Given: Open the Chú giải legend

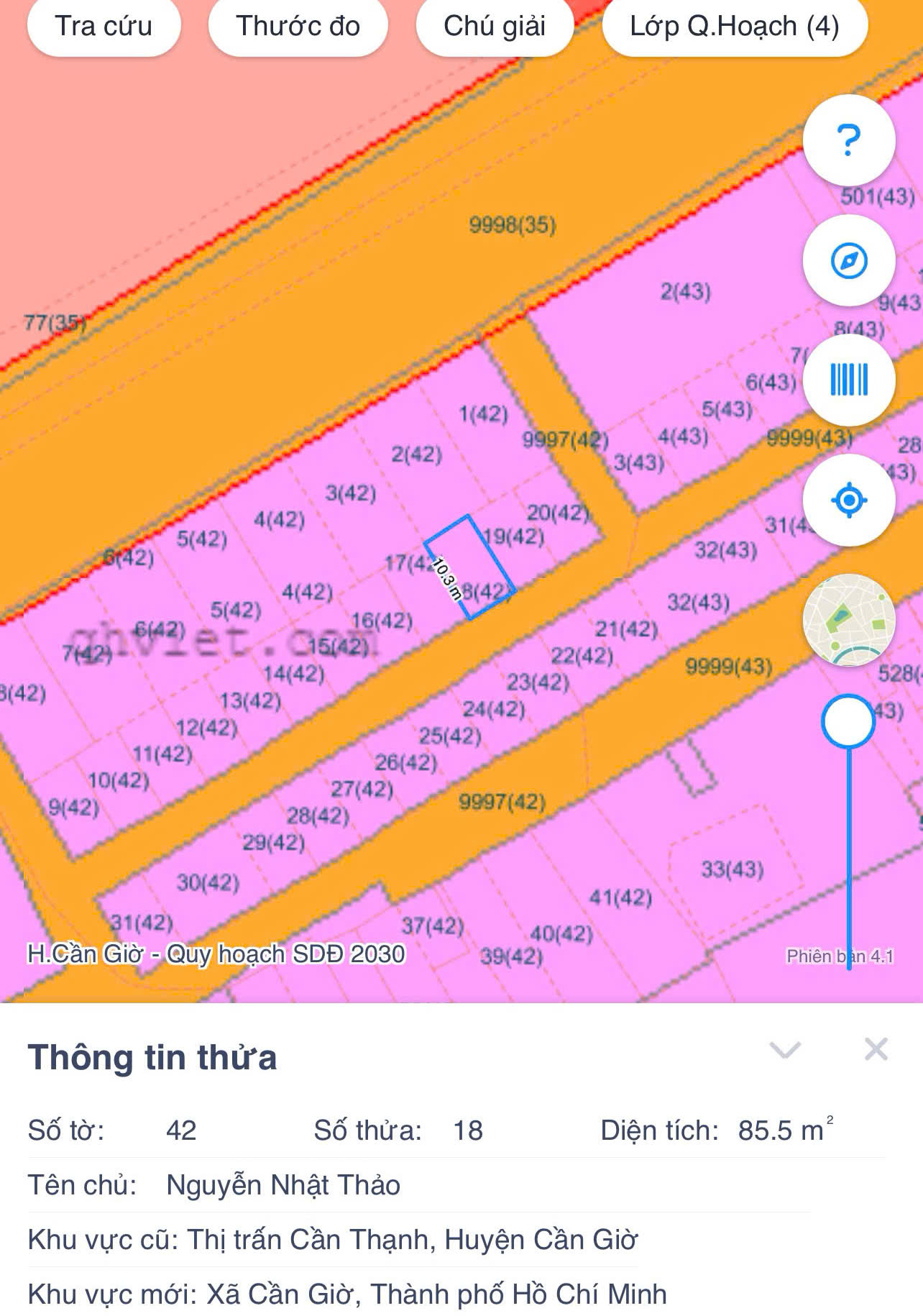Looking at the screenshot, I should 495,27.
